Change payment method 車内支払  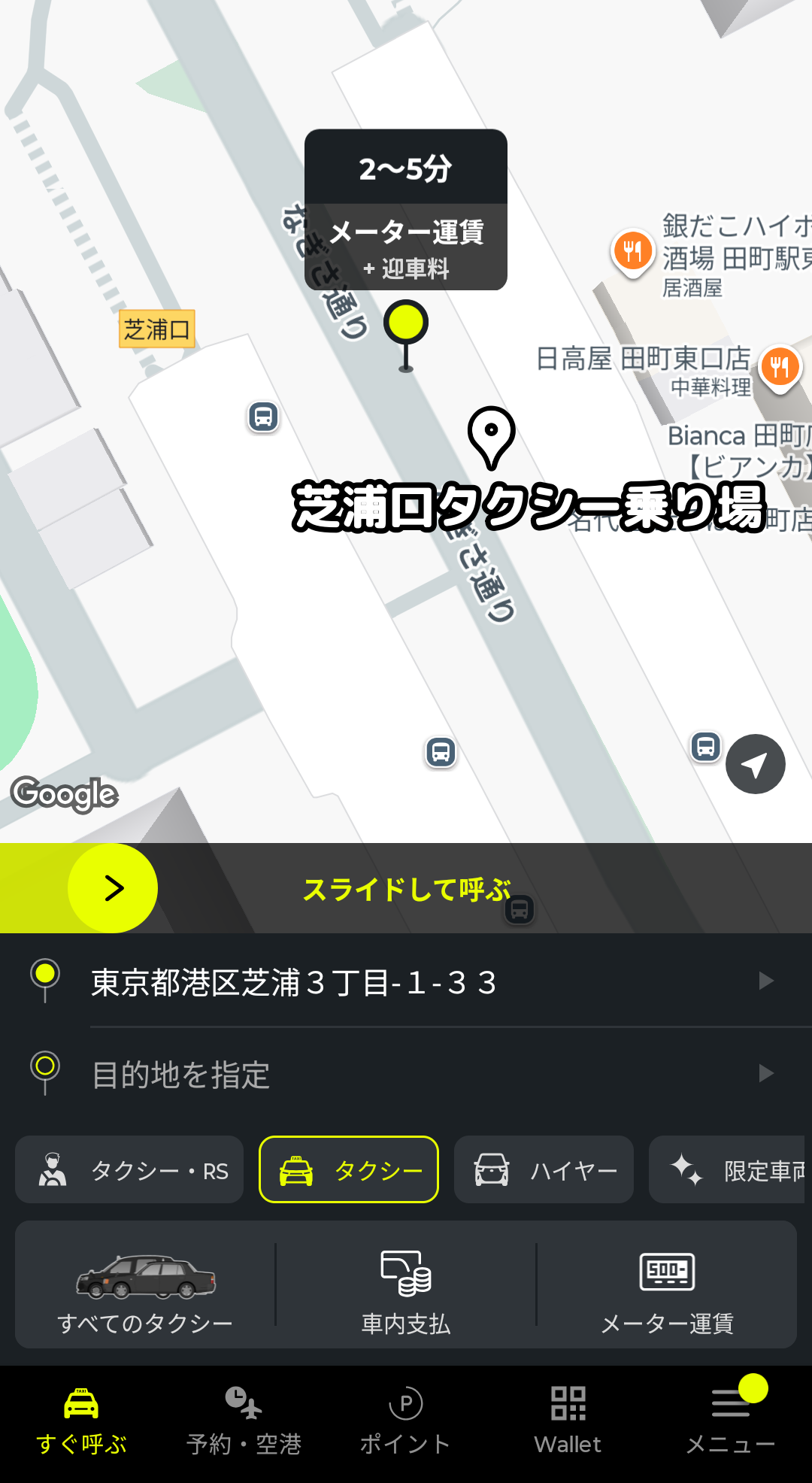click(x=406, y=1286)
